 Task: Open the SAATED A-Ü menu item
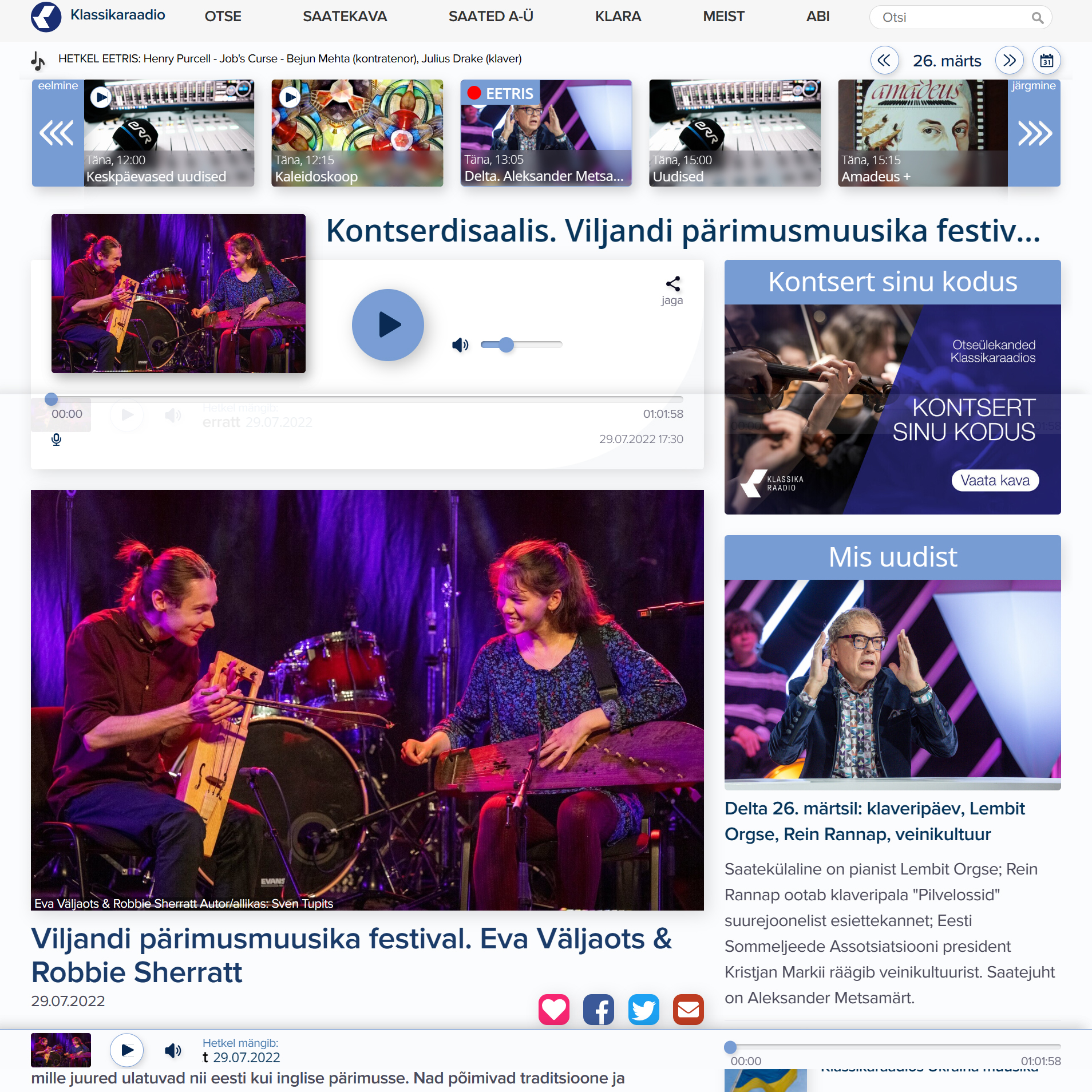[x=490, y=17]
